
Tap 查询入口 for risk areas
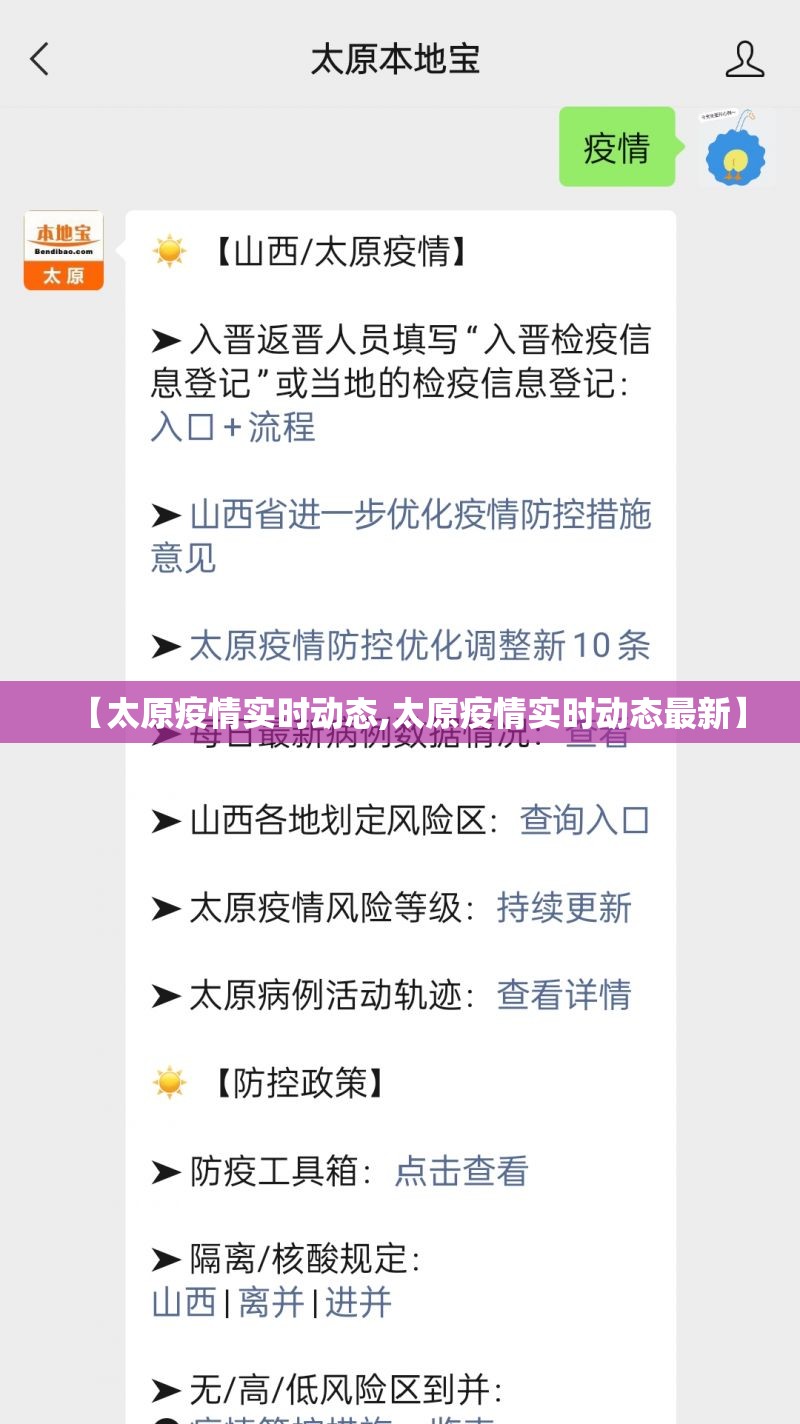click(x=584, y=821)
